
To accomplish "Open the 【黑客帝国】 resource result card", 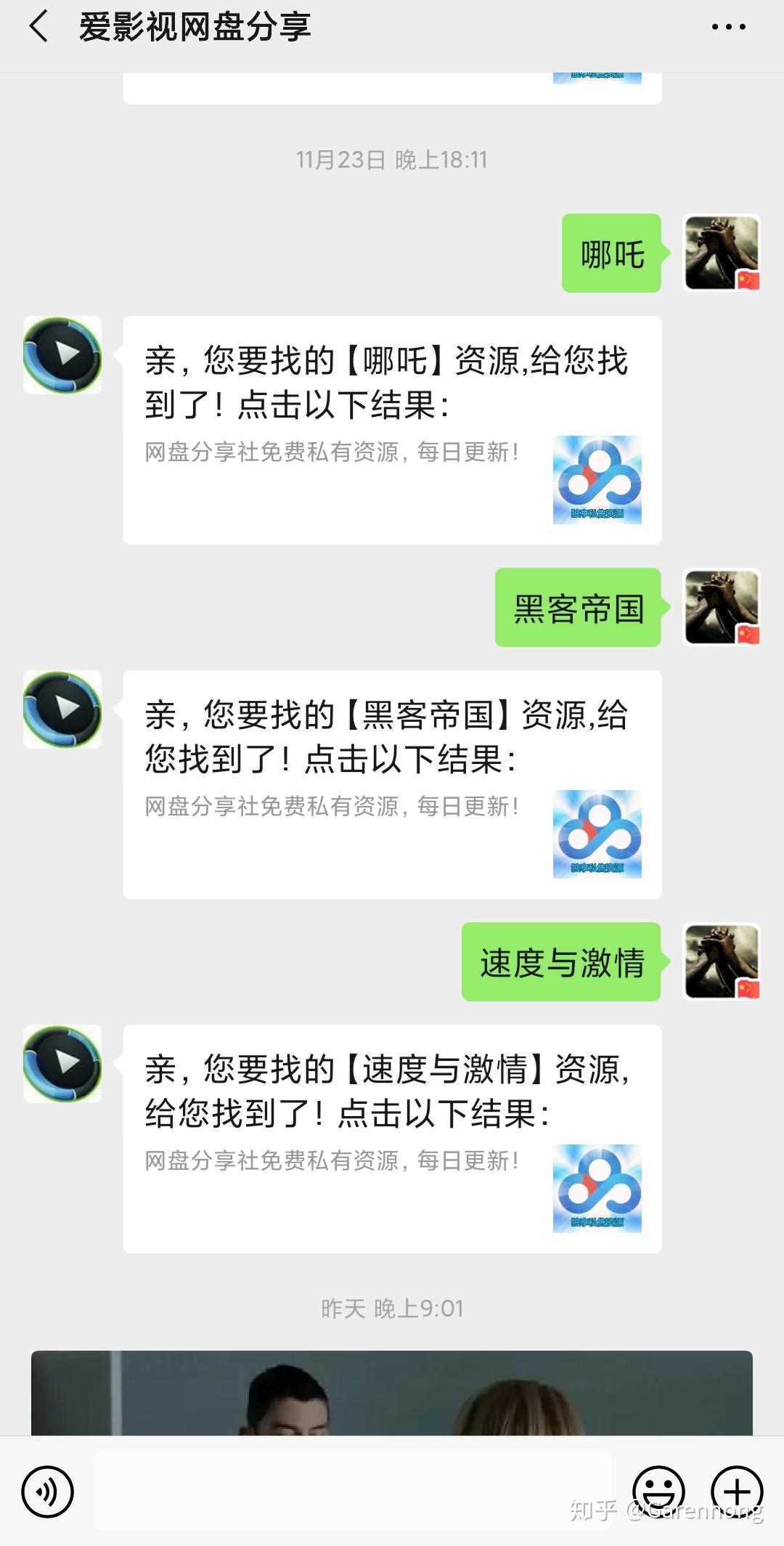I will click(392, 784).
